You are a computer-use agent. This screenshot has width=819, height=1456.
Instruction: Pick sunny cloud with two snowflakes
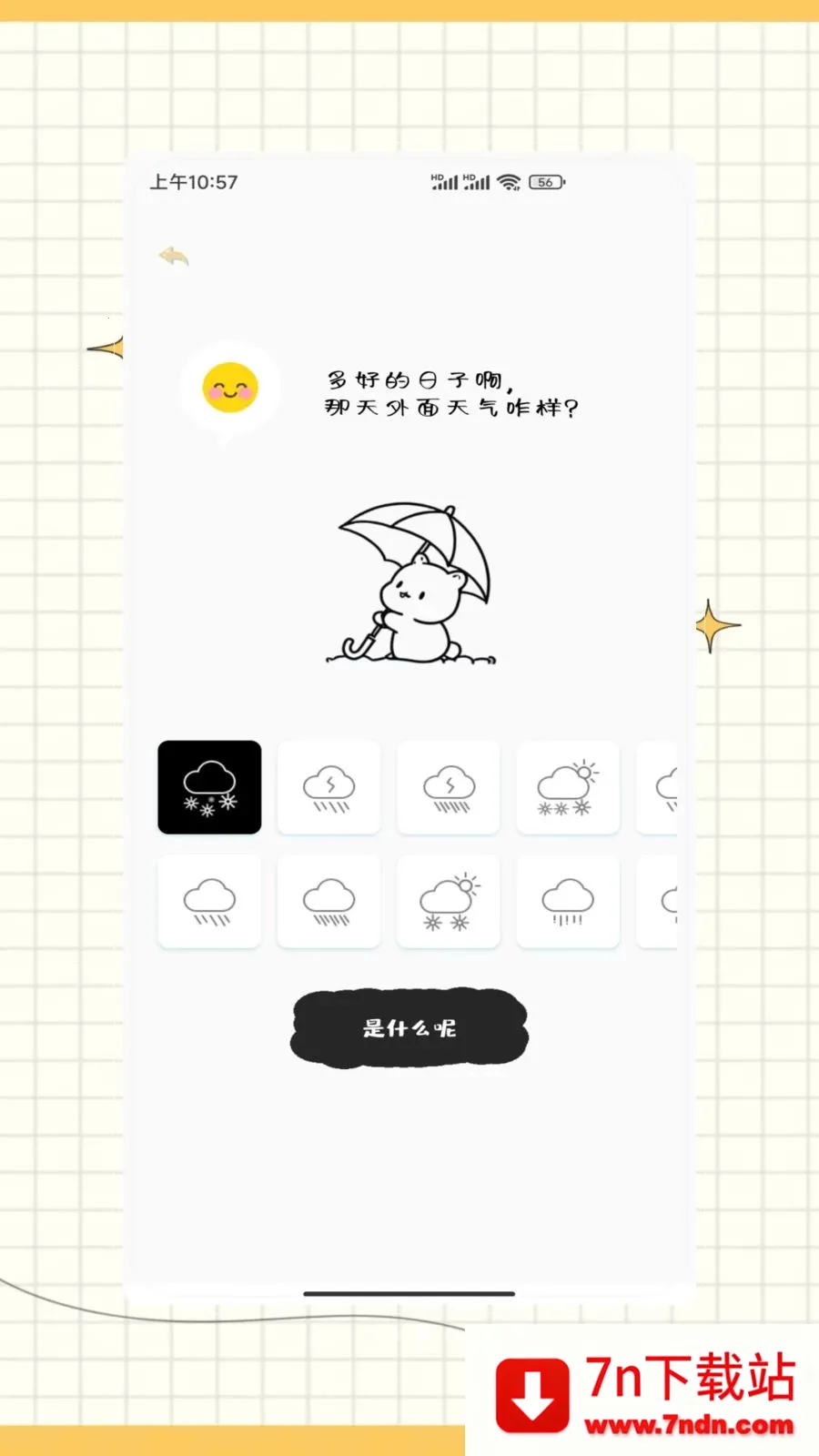click(x=449, y=901)
